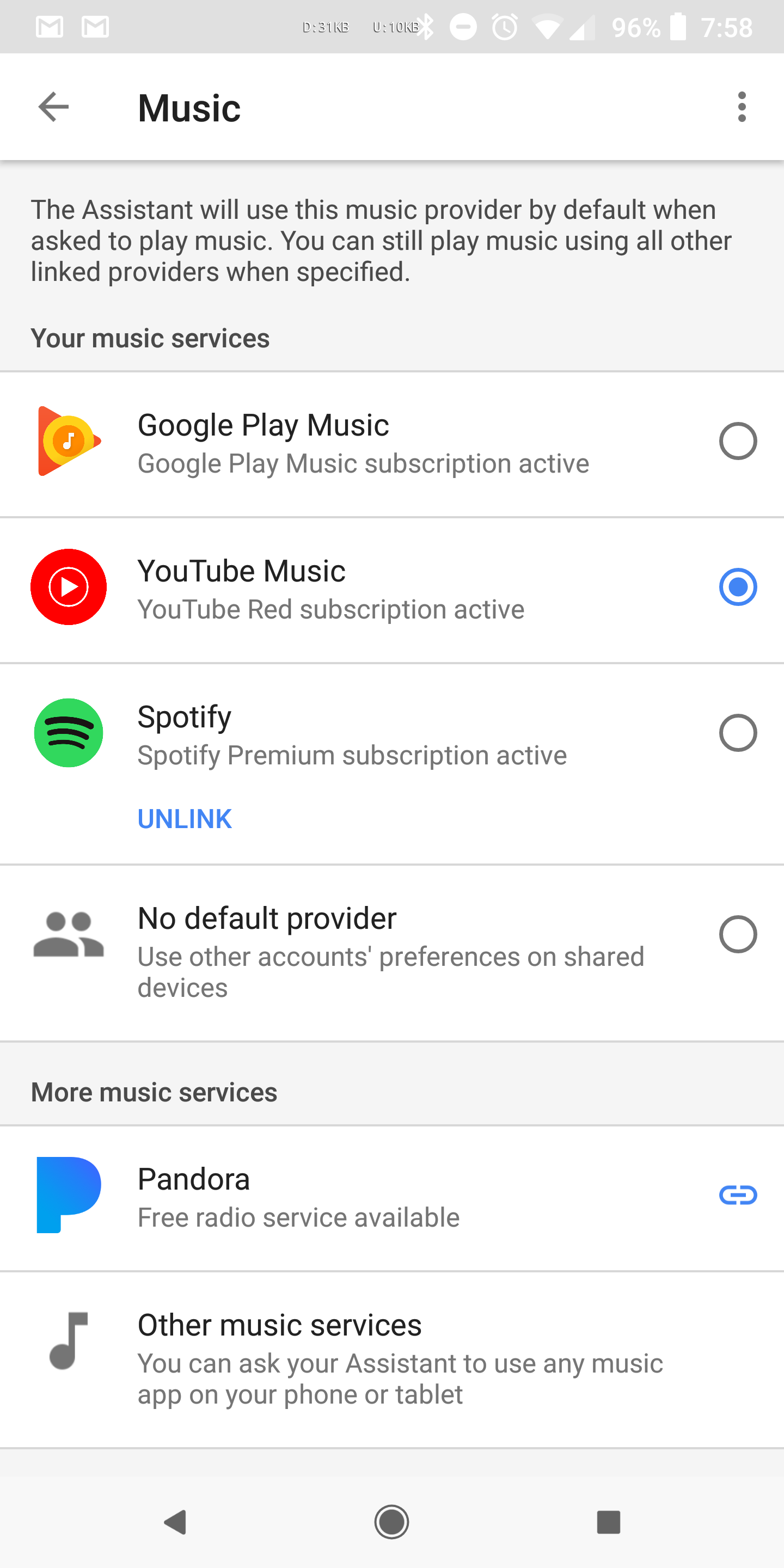Click the YouTube Music red play icon

click(68, 587)
